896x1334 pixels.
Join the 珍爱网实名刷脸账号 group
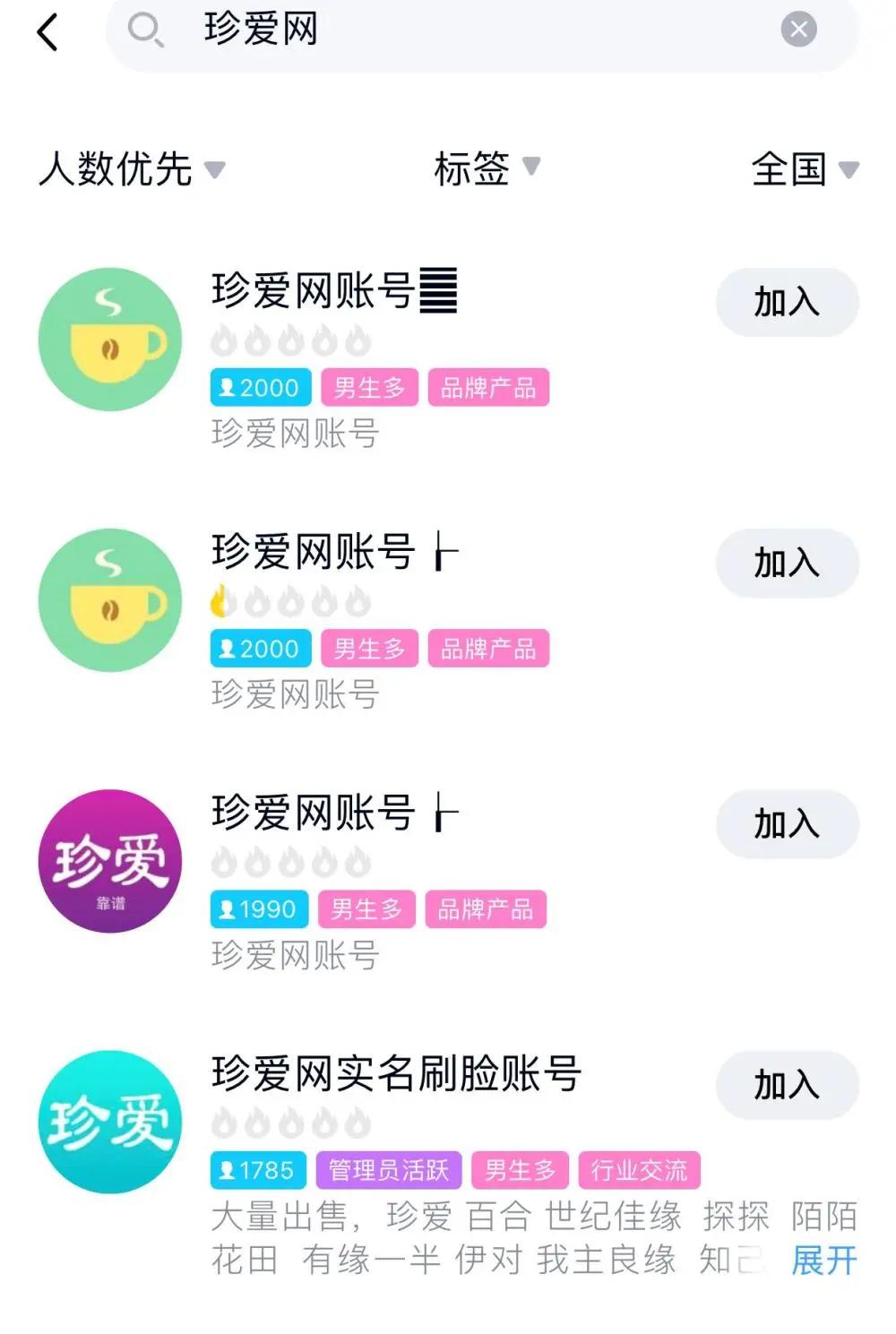click(787, 1085)
